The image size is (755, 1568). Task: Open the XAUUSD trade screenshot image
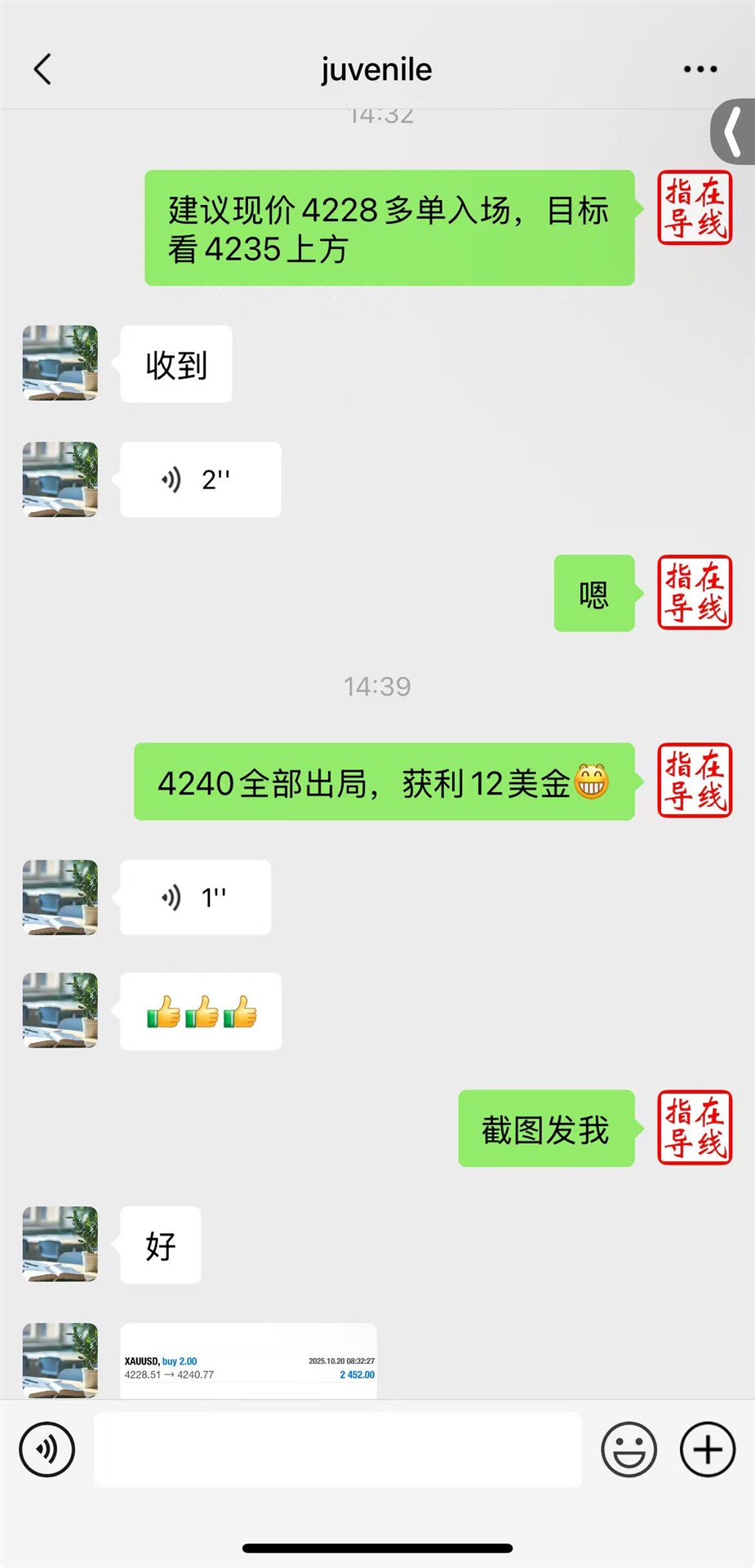[x=248, y=1361]
